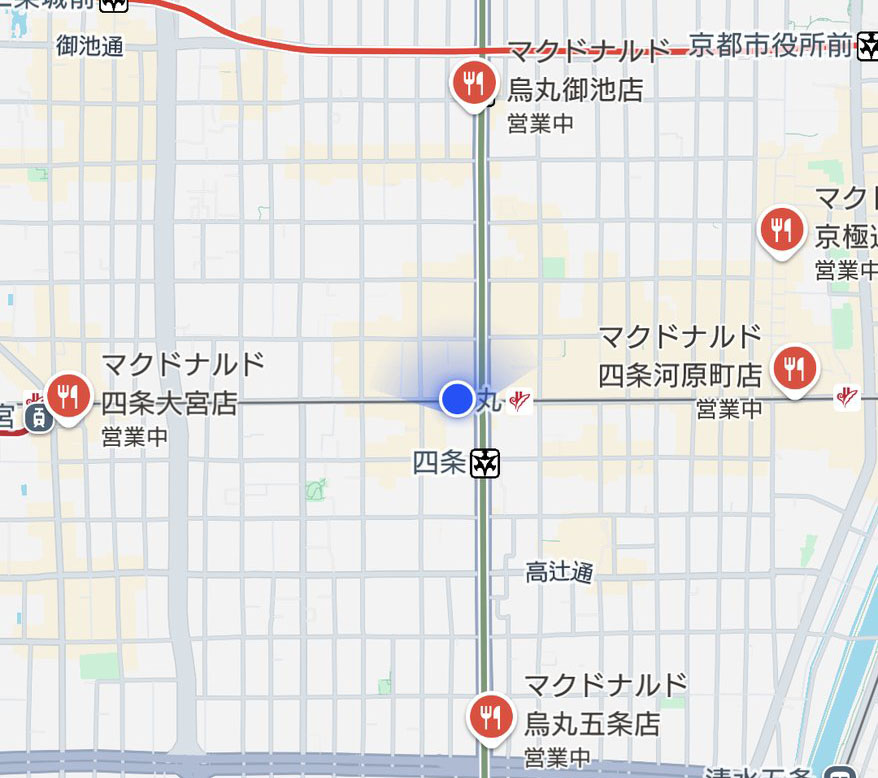Select the マクドナルド 烏丸五条店 marker

[x=489, y=716]
